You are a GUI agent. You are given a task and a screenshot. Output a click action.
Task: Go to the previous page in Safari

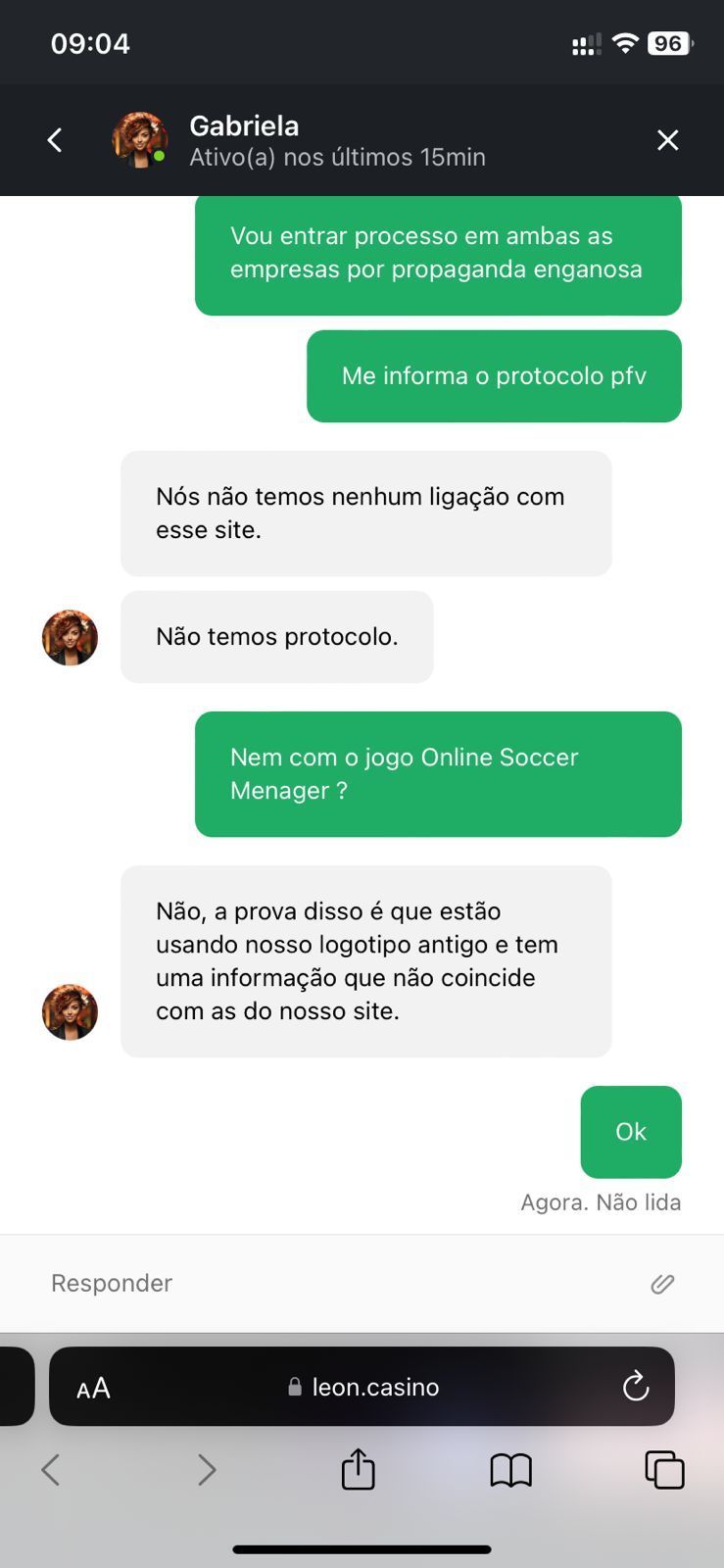pos(51,1469)
